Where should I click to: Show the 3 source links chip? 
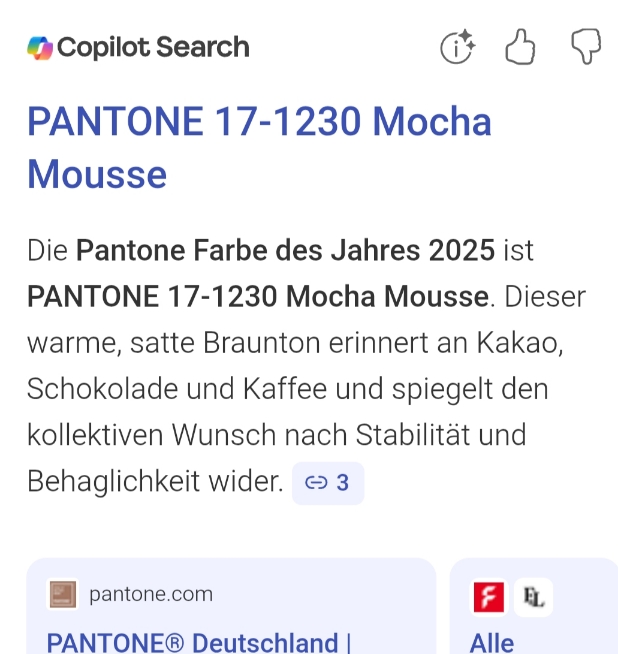coord(328,483)
